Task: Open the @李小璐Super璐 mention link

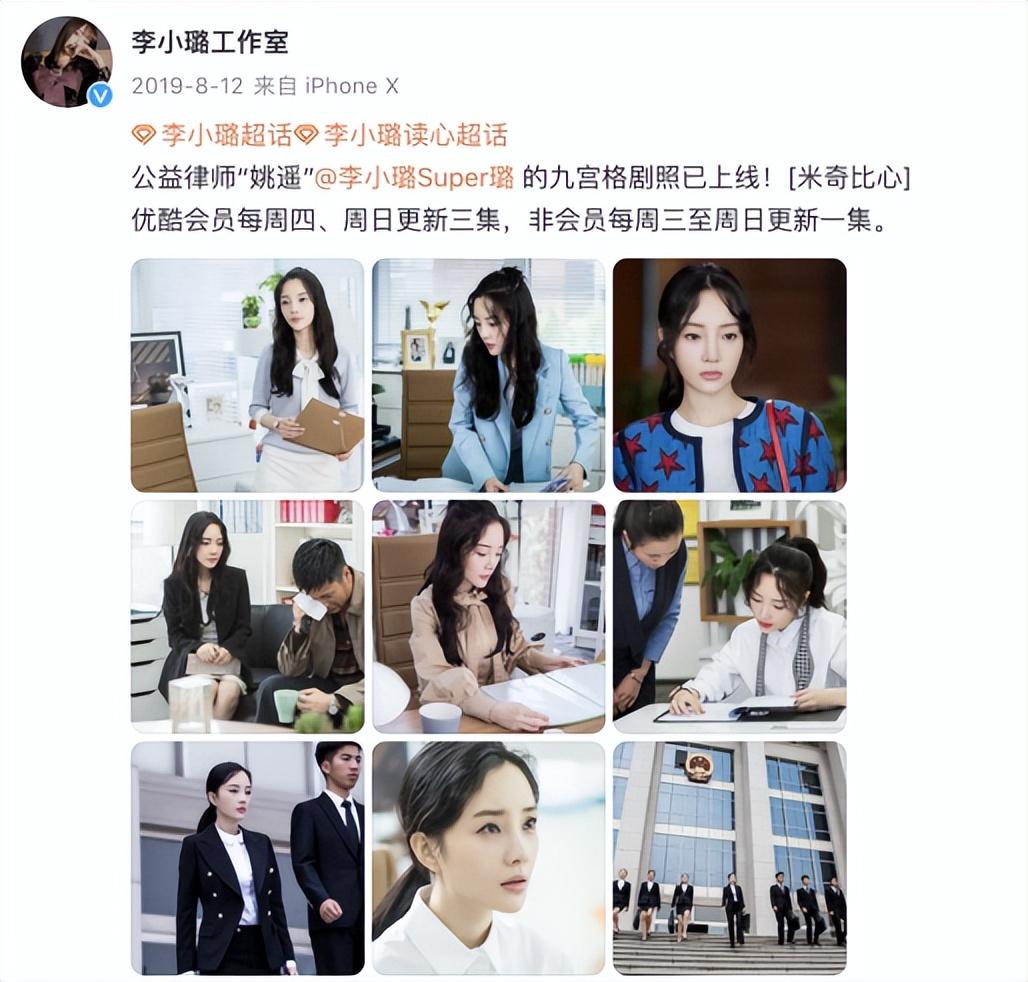Action: (414, 178)
